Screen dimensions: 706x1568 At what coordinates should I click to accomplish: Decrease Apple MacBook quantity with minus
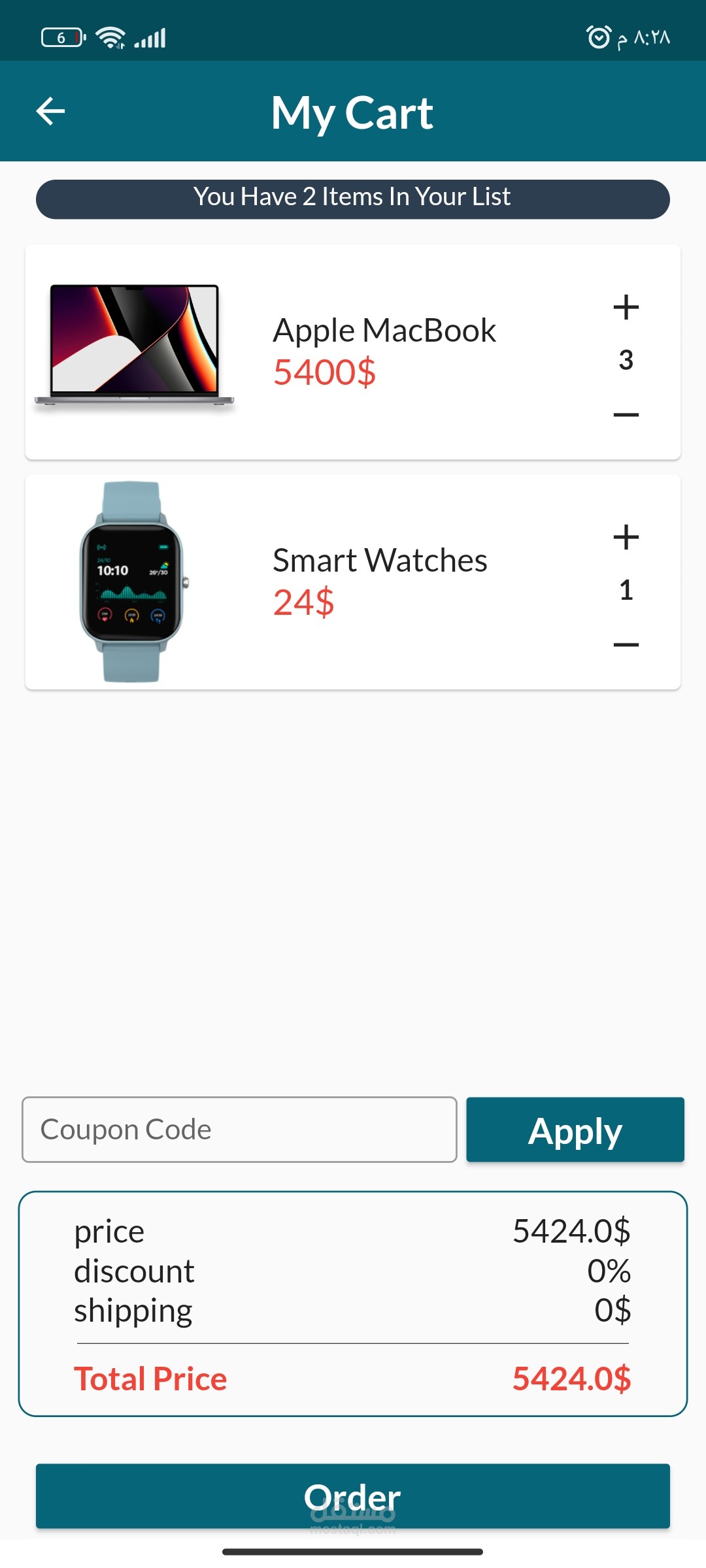[626, 414]
